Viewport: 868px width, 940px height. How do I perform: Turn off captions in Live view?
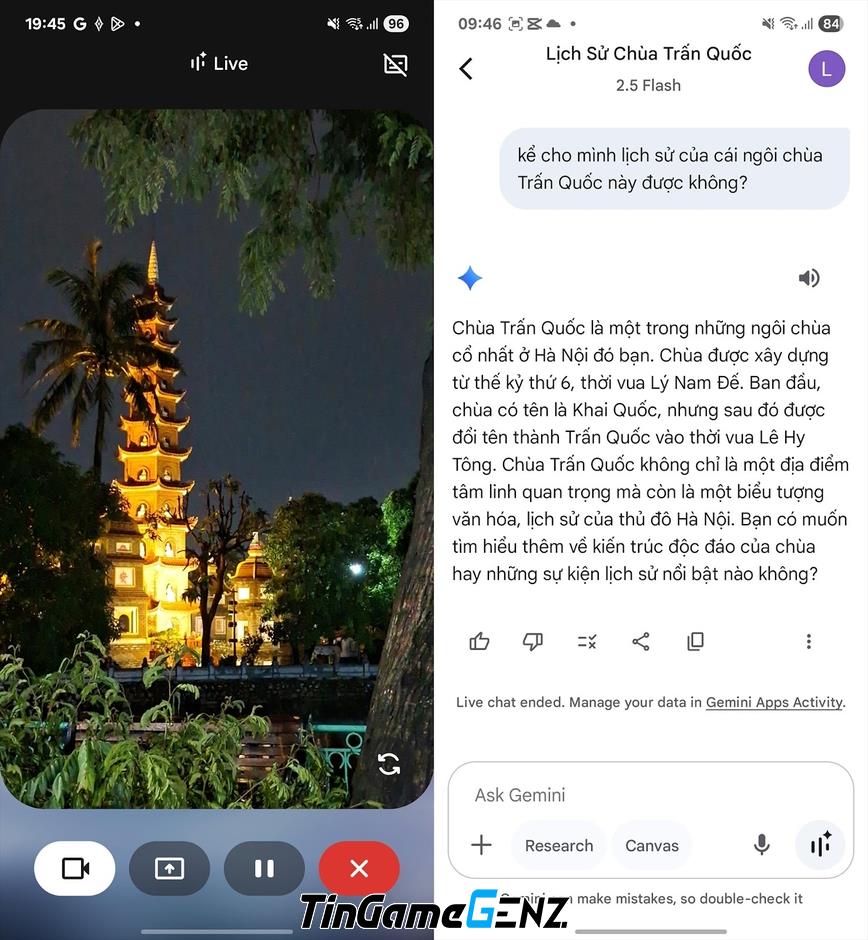tap(396, 65)
